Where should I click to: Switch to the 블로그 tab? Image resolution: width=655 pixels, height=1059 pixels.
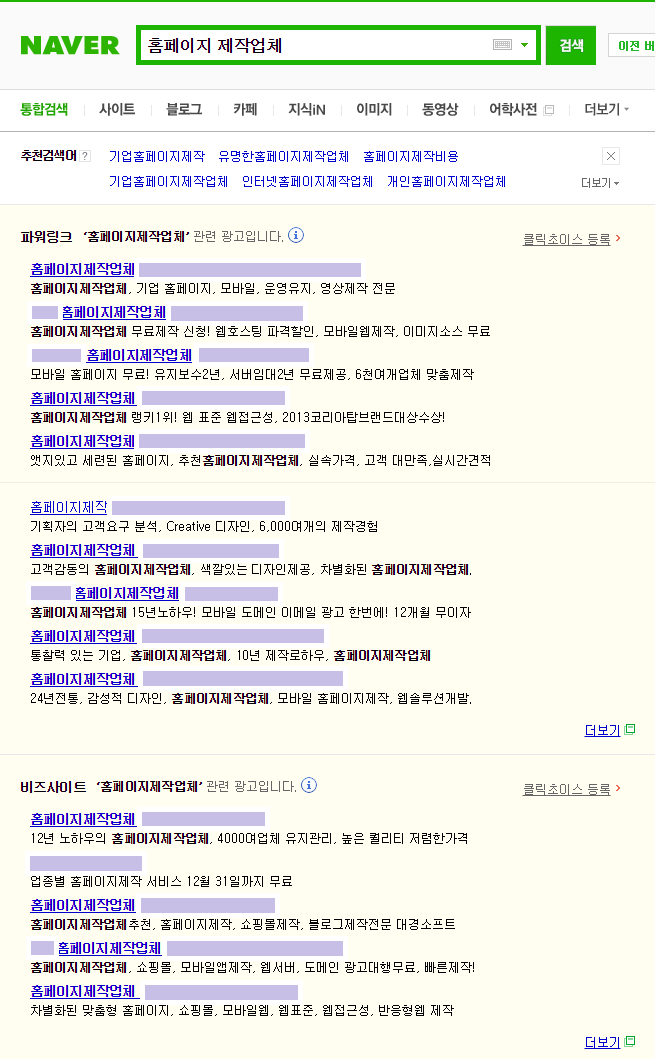click(184, 109)
